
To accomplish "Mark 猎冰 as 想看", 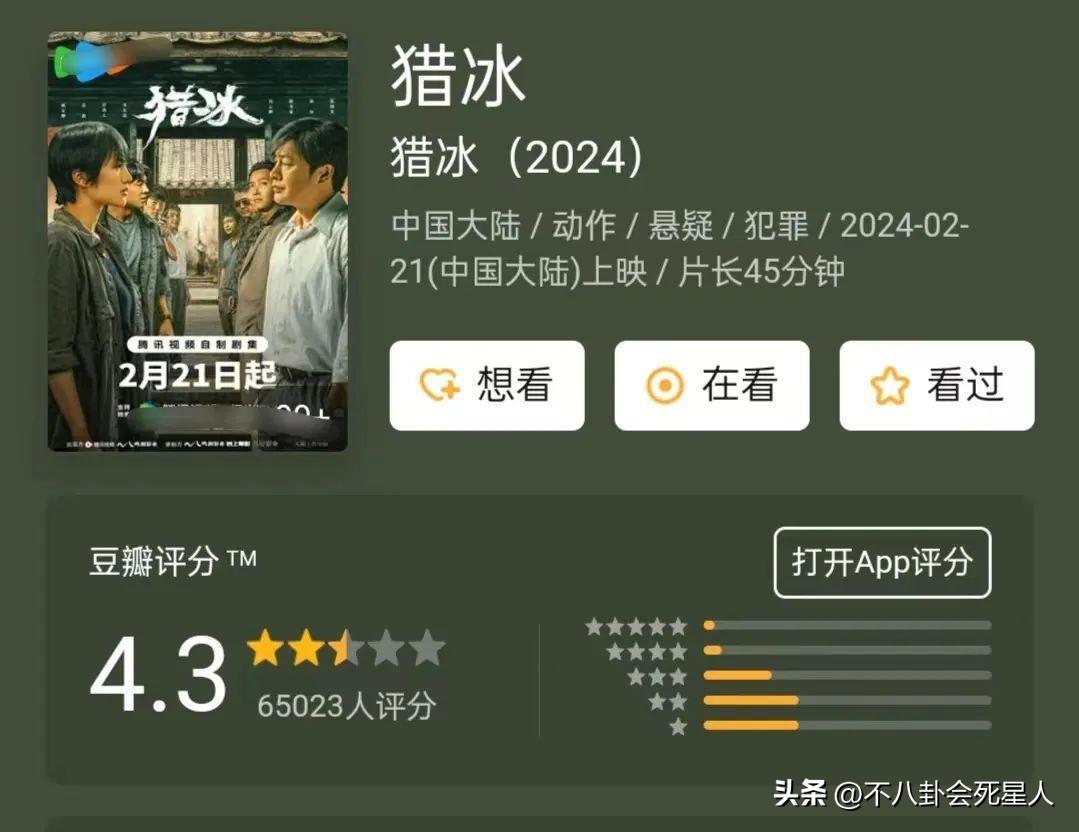I will coord(487,386).
